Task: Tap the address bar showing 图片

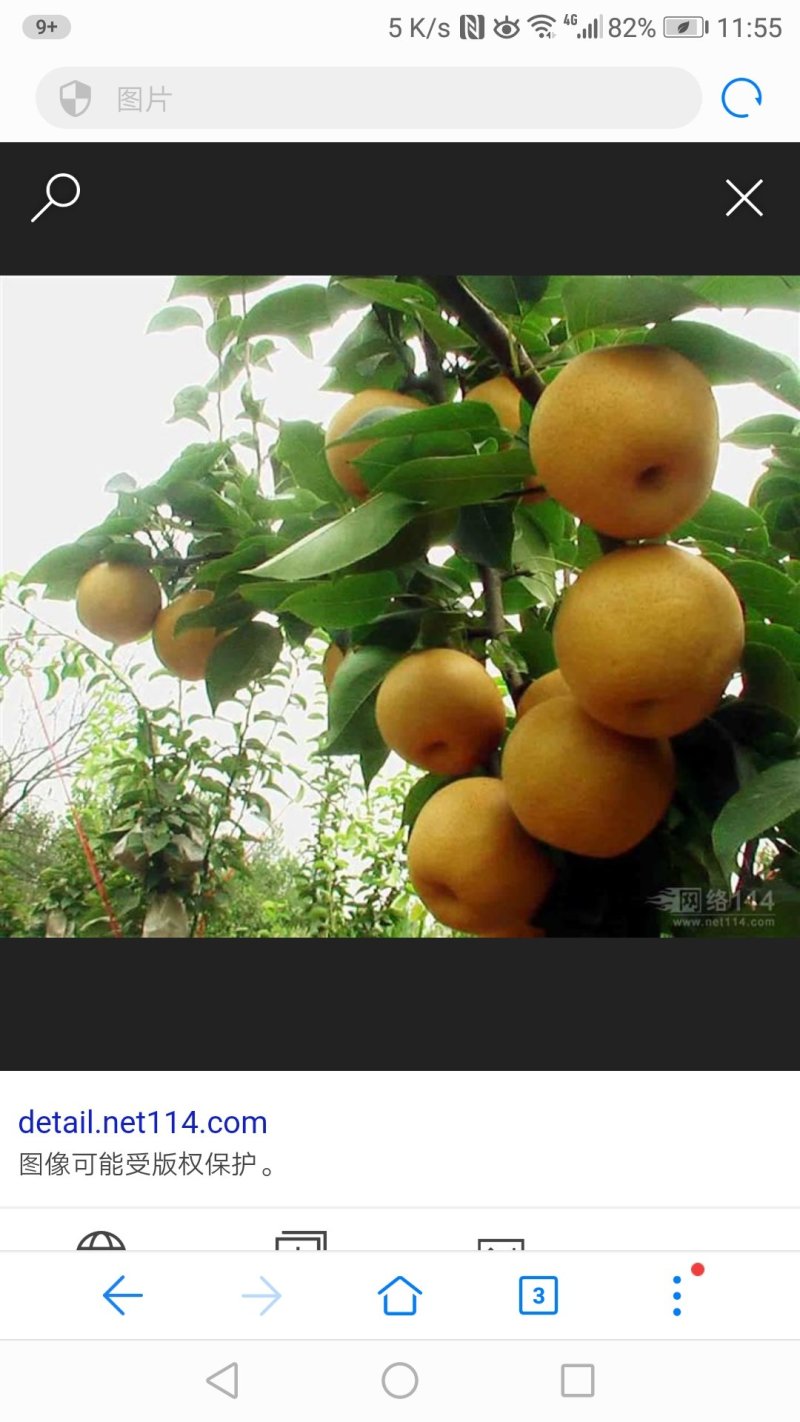Action: click(x=368, y=98)
